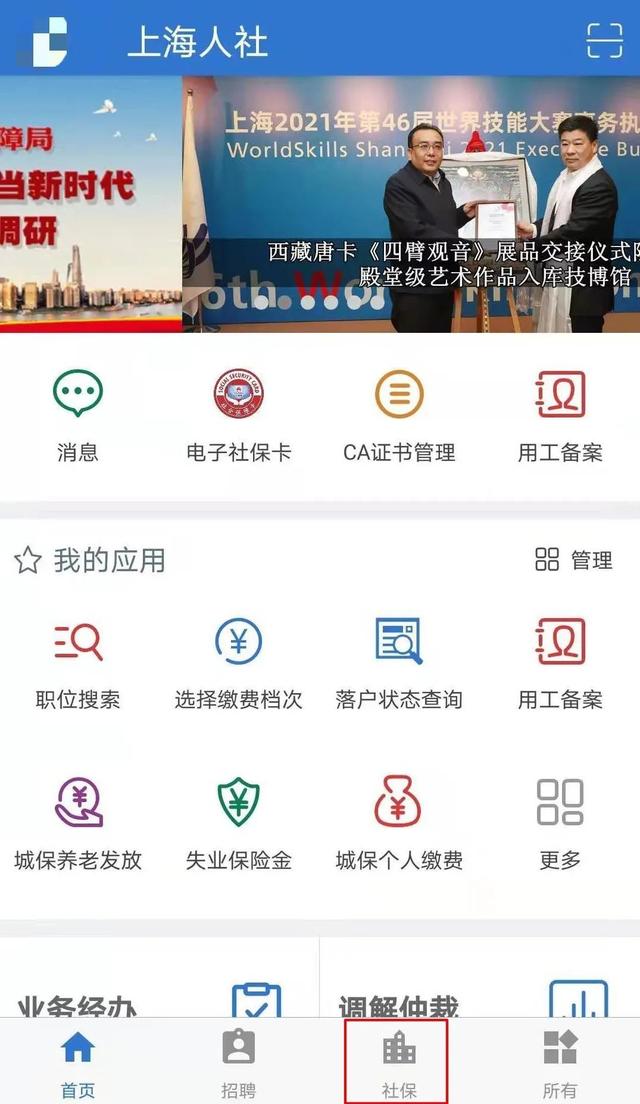Switch to the 所有 tab

click(x=560, y=1063)
